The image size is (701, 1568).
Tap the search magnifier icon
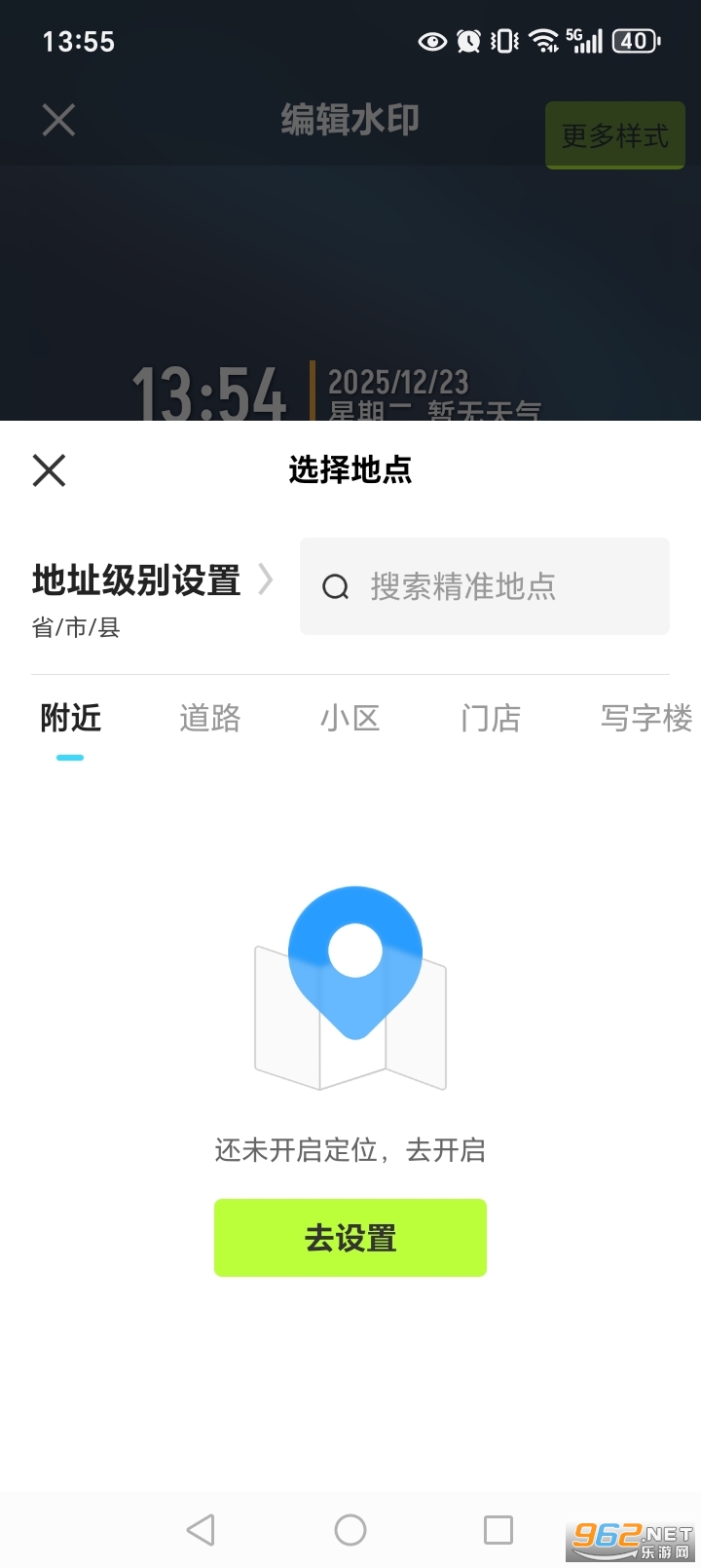coord(335,586)
